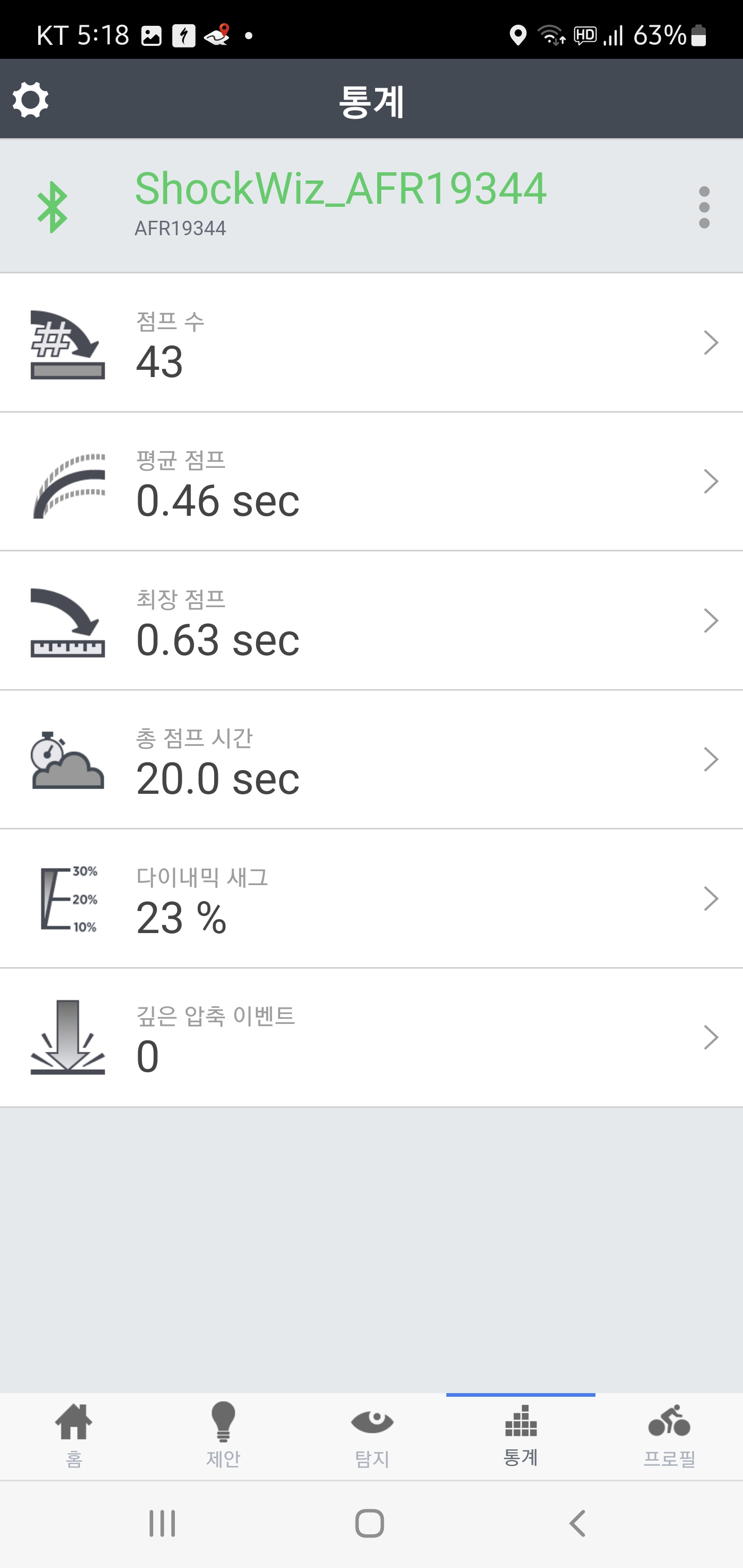
Task: Switch to the 홈 tab
Action: pyautogui.click(x=74, y=1437)
